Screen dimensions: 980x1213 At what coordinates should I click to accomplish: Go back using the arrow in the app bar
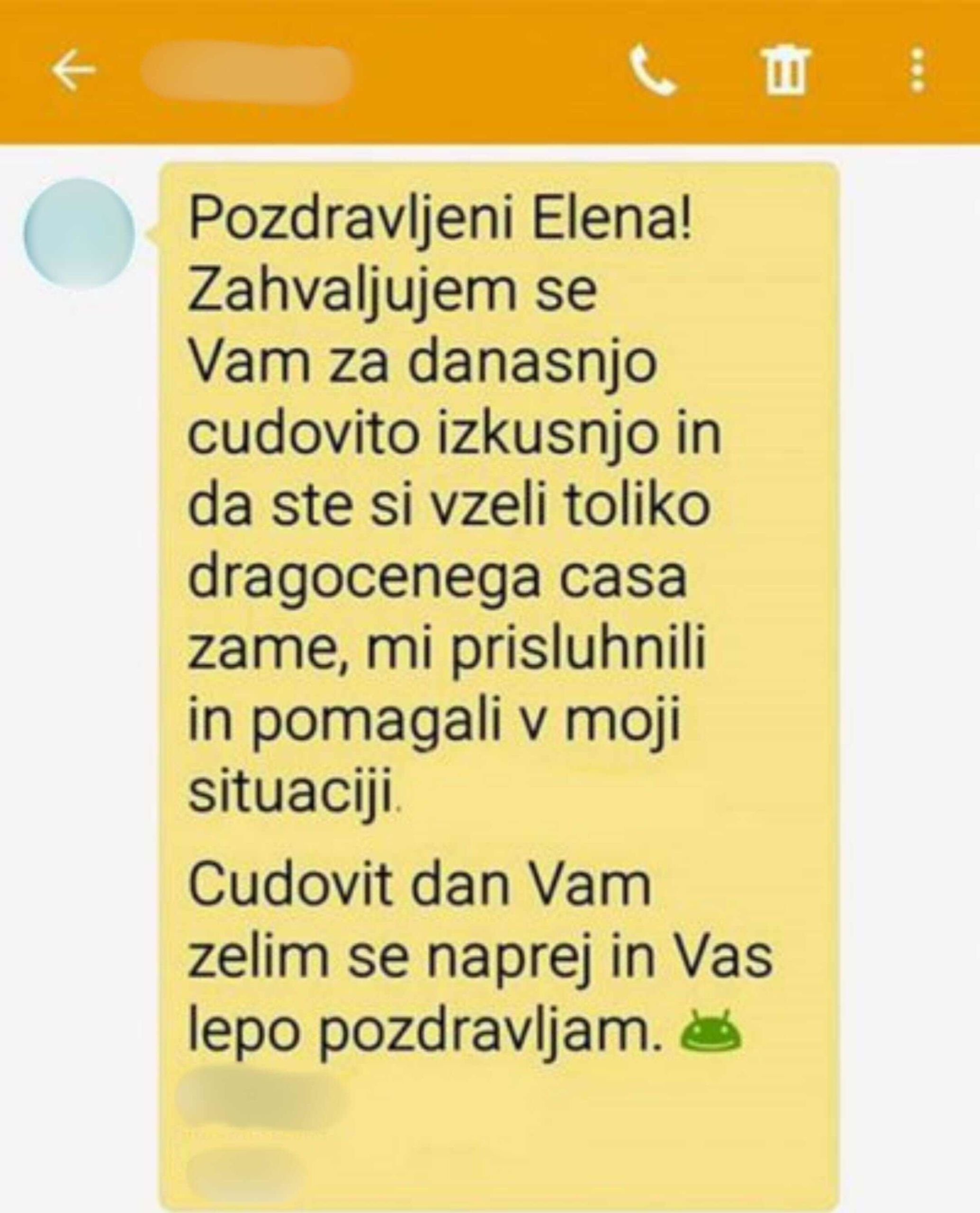click(73, 70)
